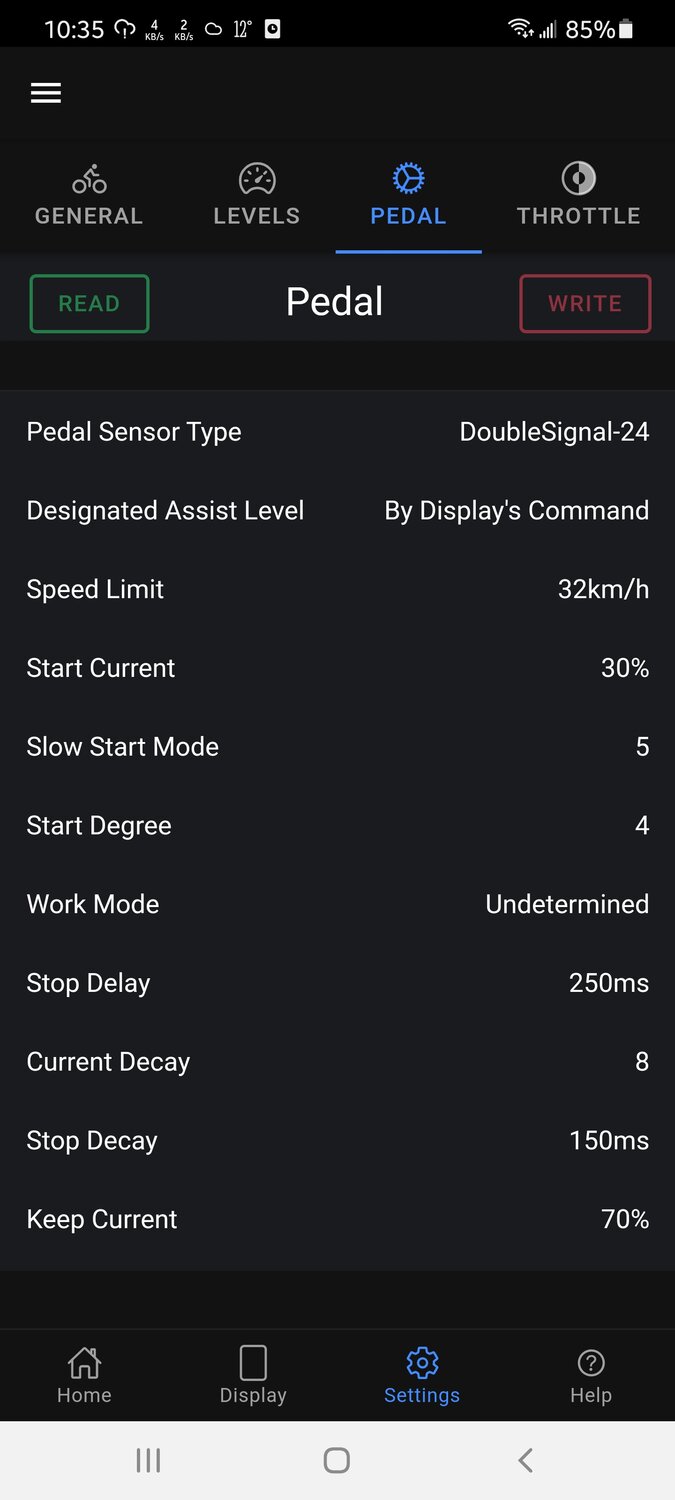Switch to the Throttle tab

578,196
